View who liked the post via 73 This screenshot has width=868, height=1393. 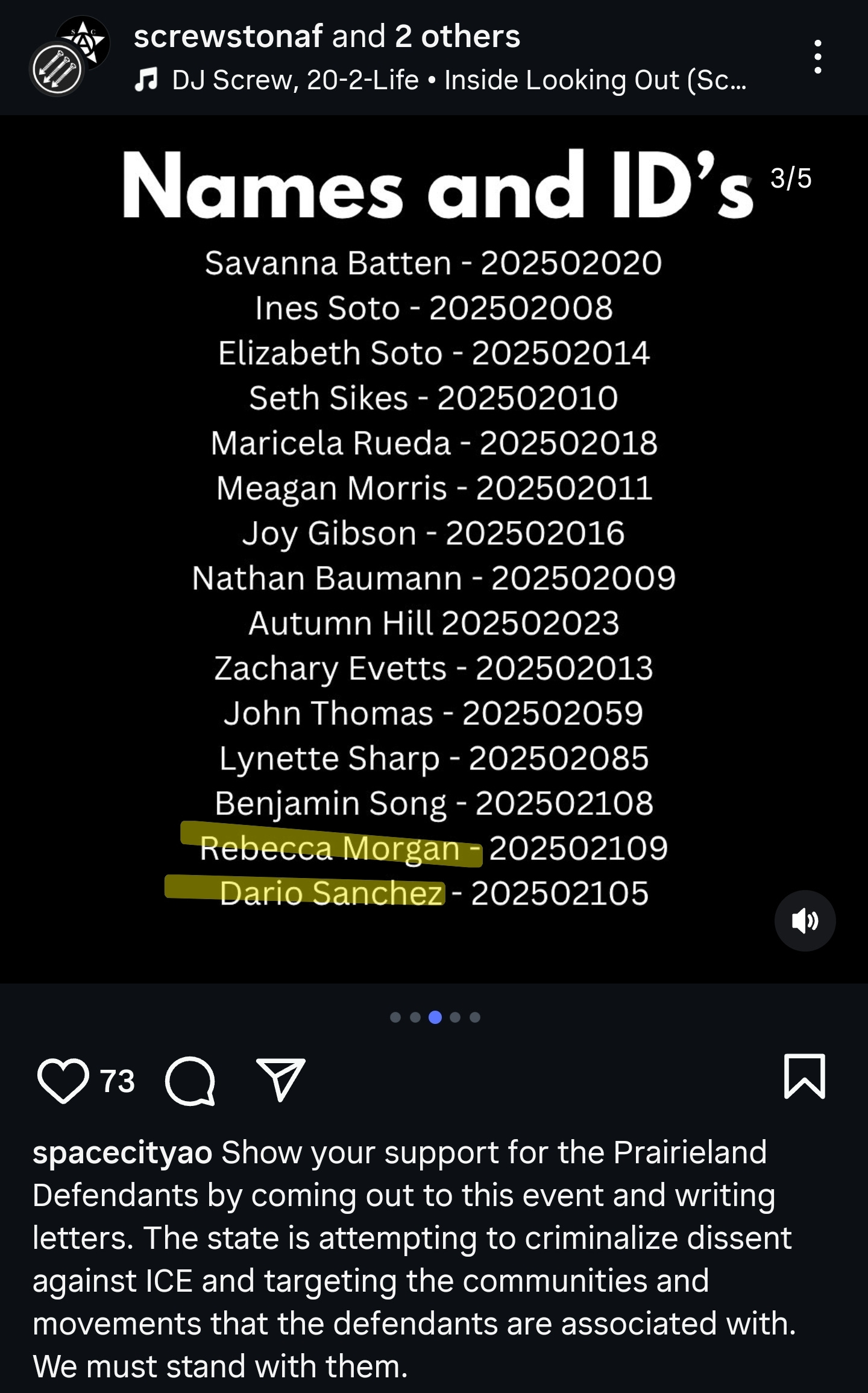tap(118, 1081)
